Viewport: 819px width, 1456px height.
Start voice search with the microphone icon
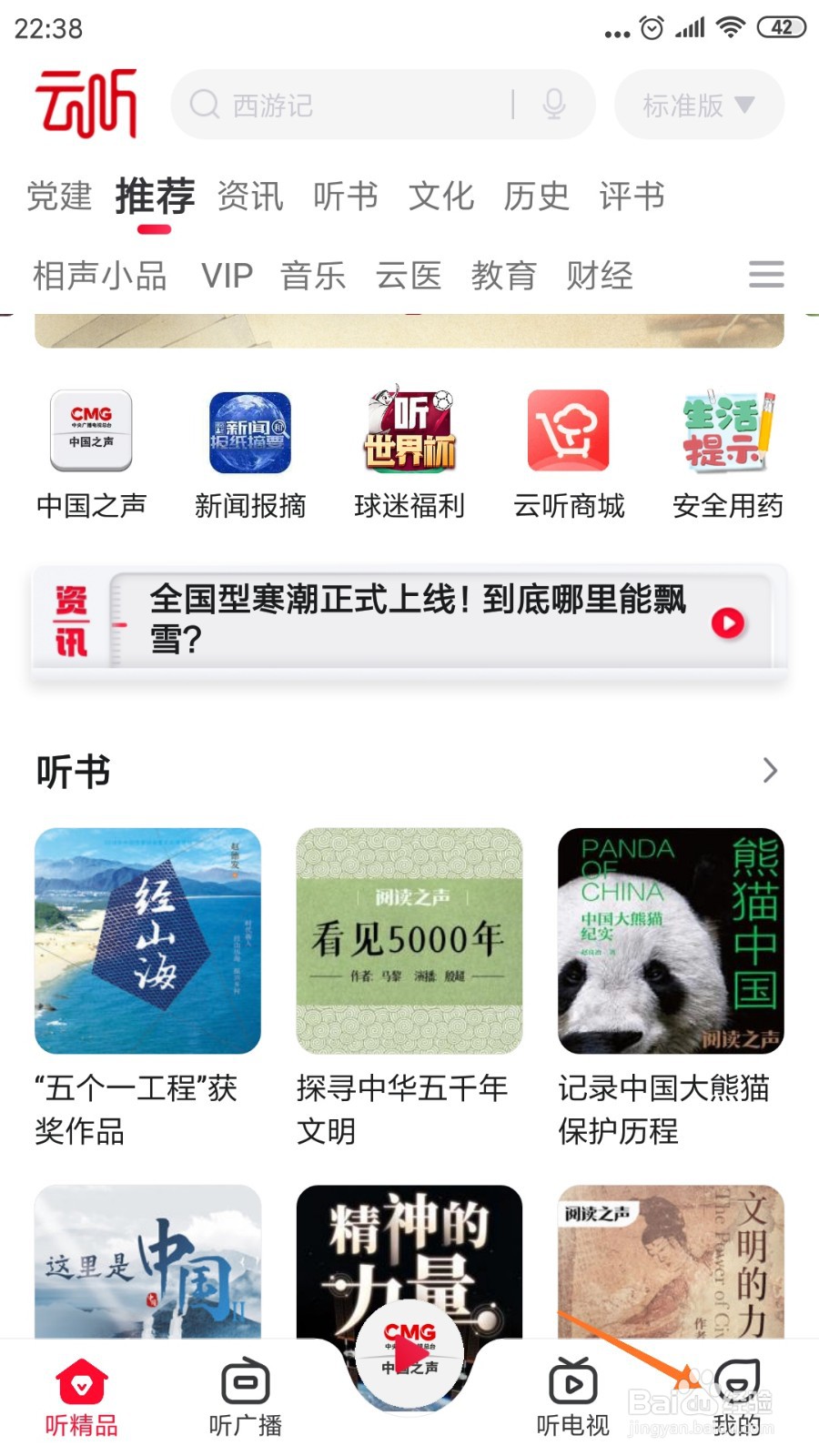coord(552,105)
